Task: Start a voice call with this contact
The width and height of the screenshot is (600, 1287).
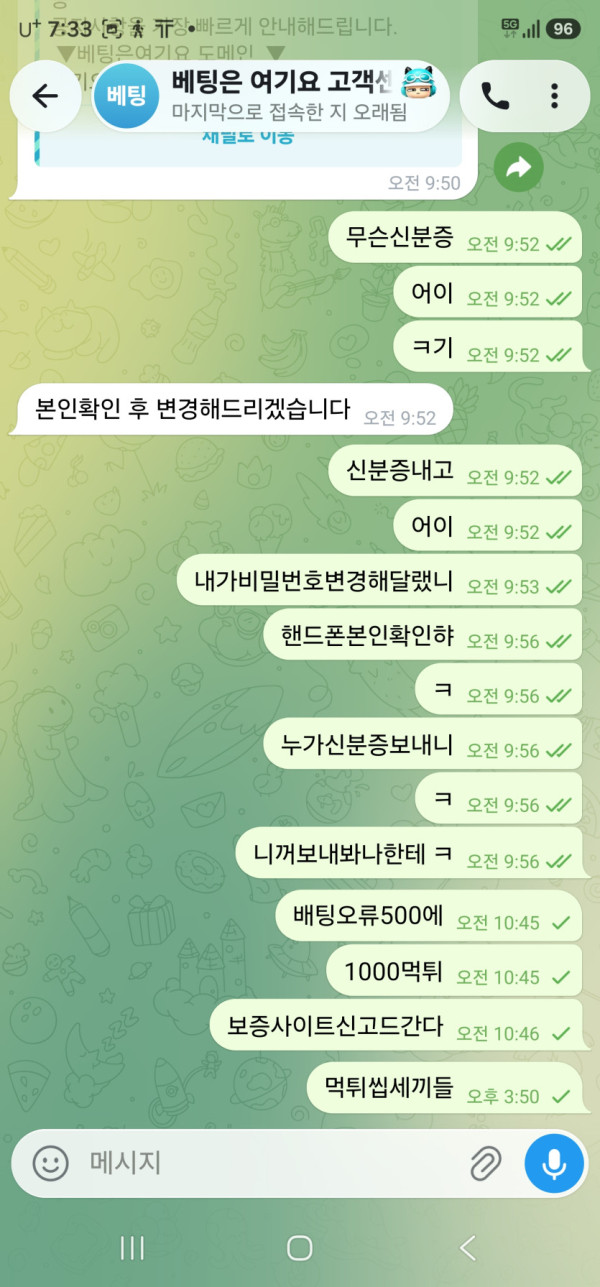Action: click(495, 96)
